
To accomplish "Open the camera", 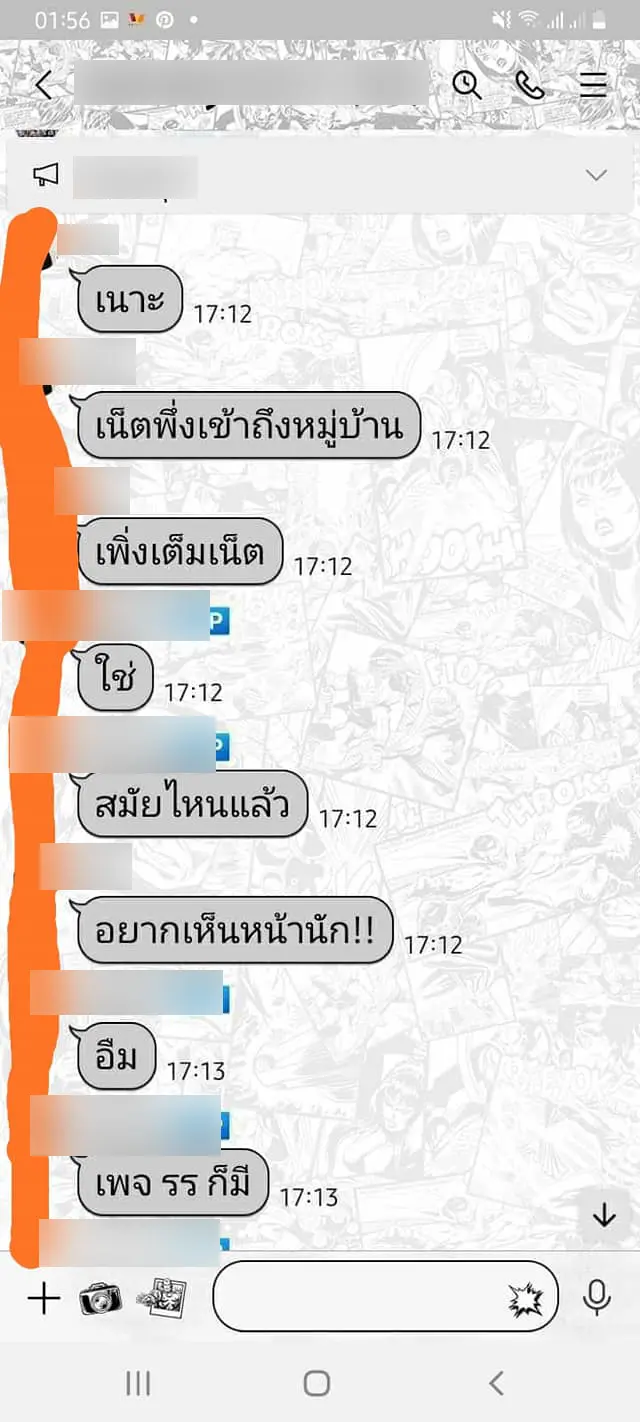I will tap(99, 1299).
